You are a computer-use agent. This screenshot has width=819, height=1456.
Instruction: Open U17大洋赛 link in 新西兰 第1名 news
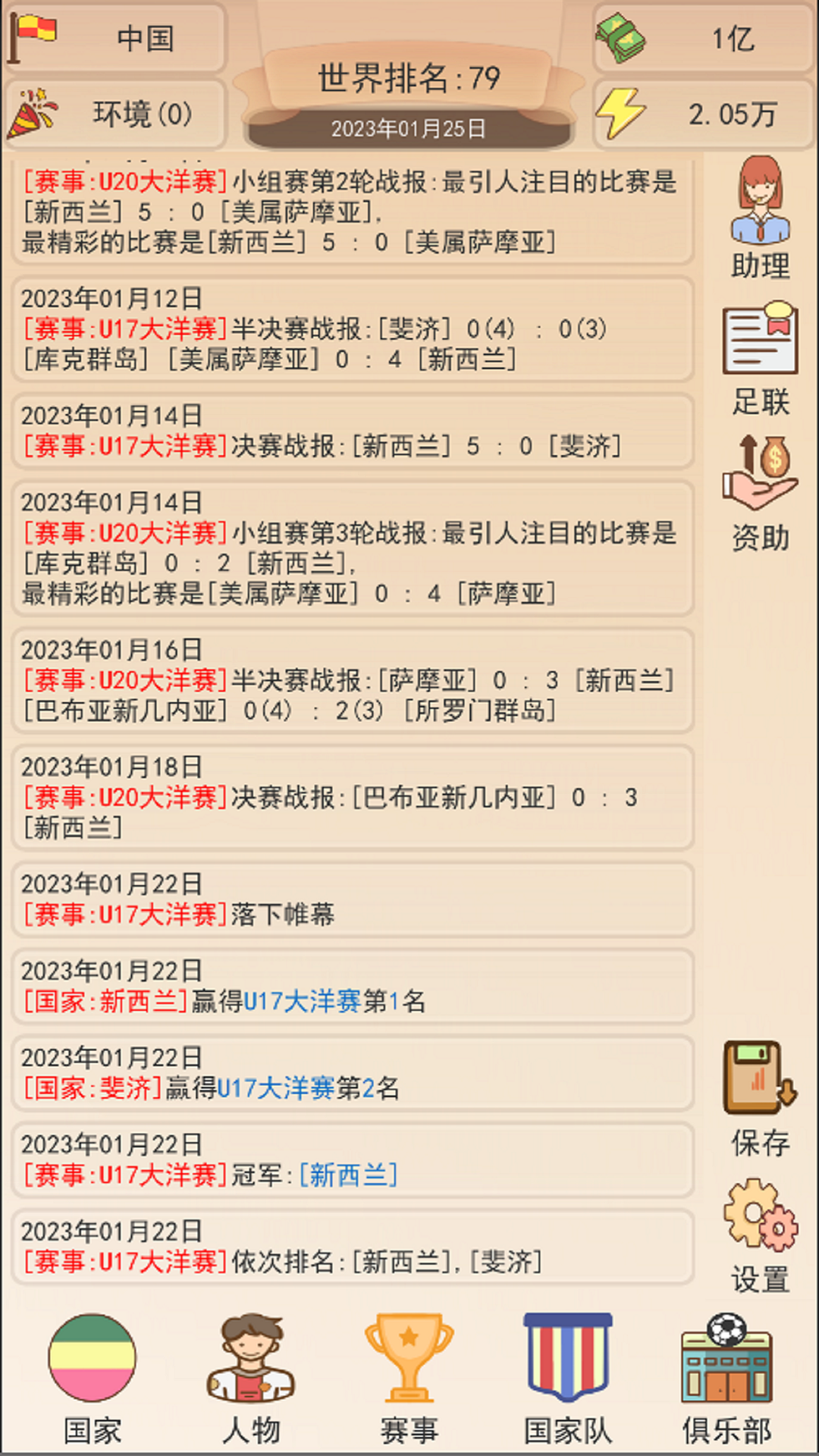pos(302,1002)
